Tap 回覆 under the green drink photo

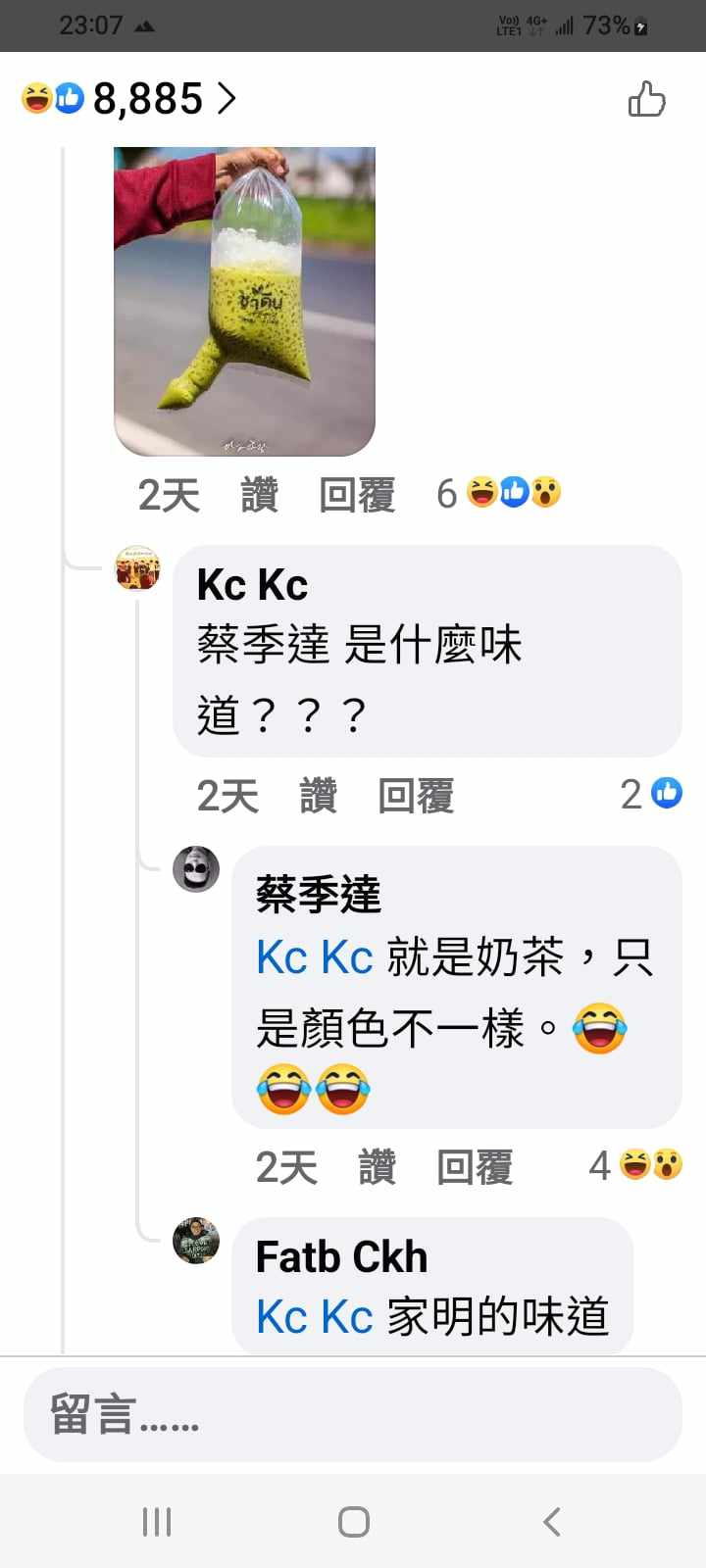[x=357, y=495]
